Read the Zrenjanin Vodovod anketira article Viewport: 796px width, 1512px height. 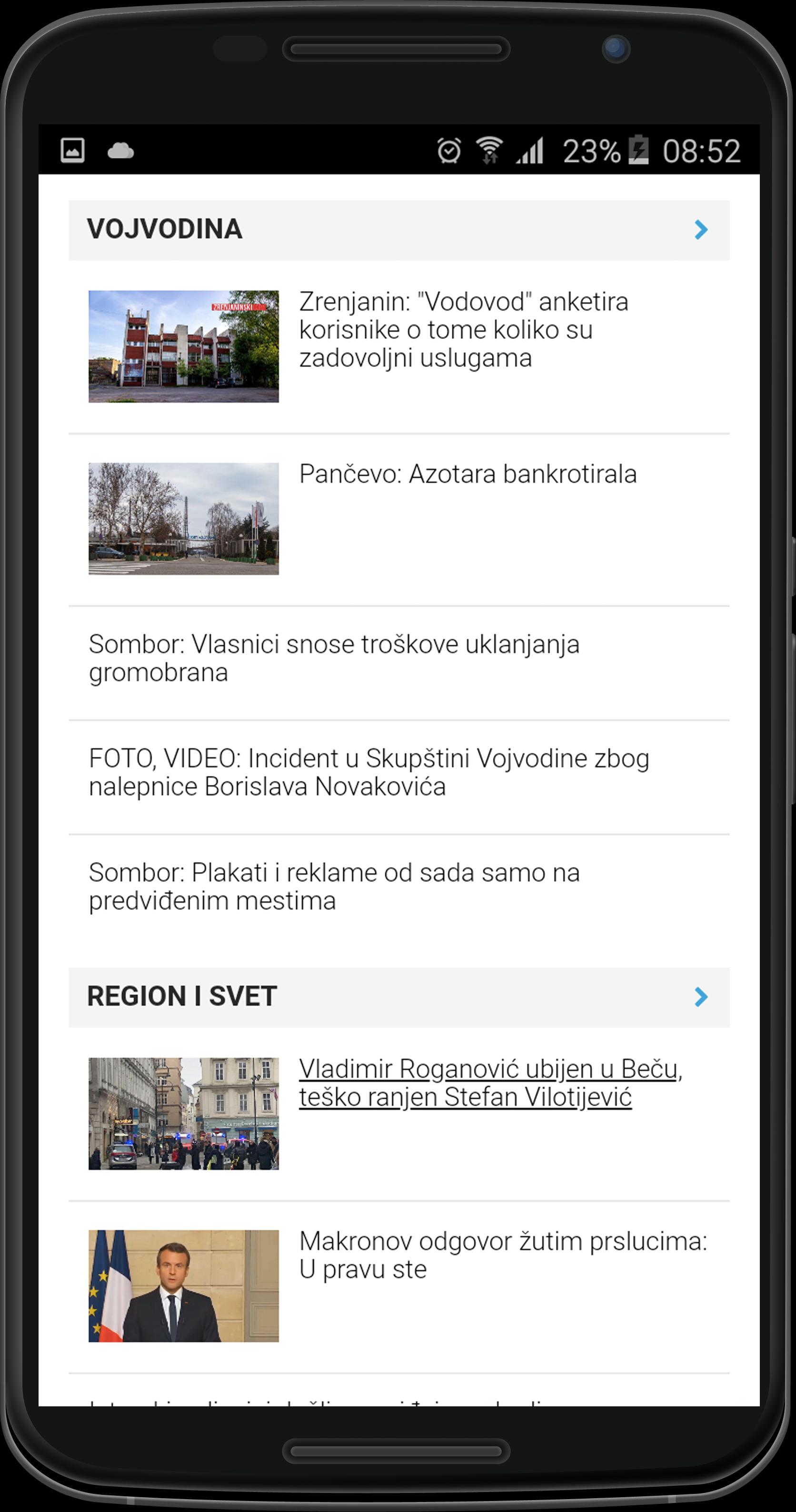tap(464, 330)
